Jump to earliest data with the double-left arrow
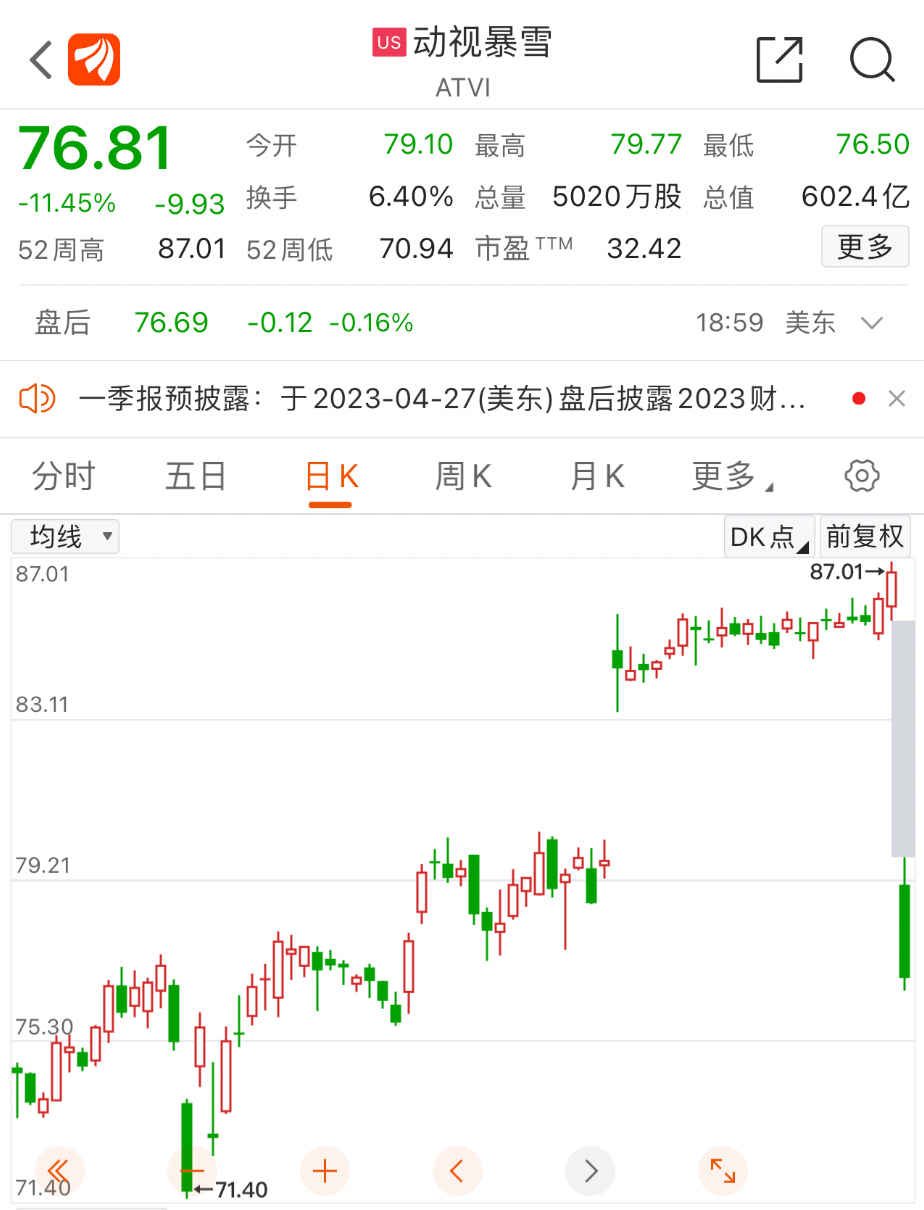Screen dimensions: 924x1210 (59, 1170)
